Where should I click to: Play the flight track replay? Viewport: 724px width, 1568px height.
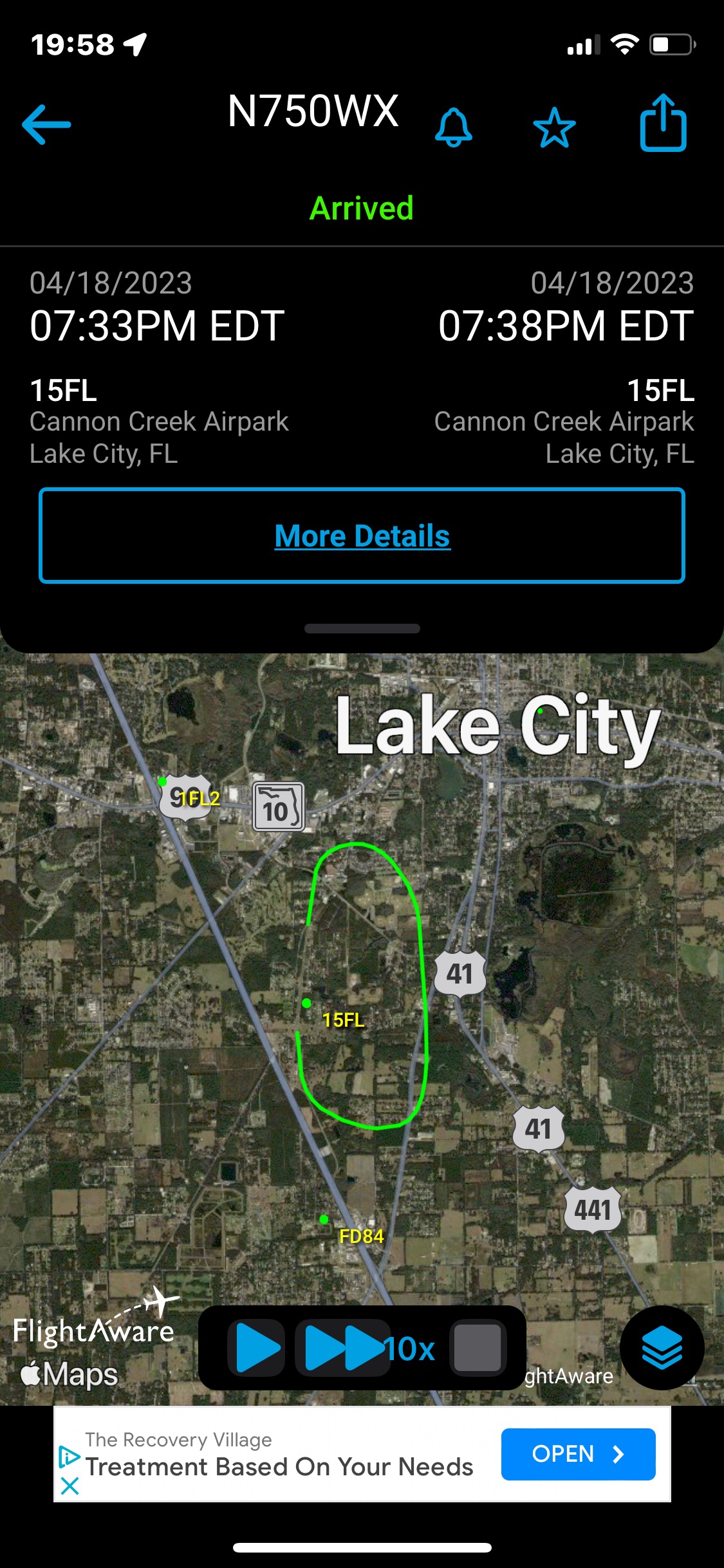coord(257,1347)
